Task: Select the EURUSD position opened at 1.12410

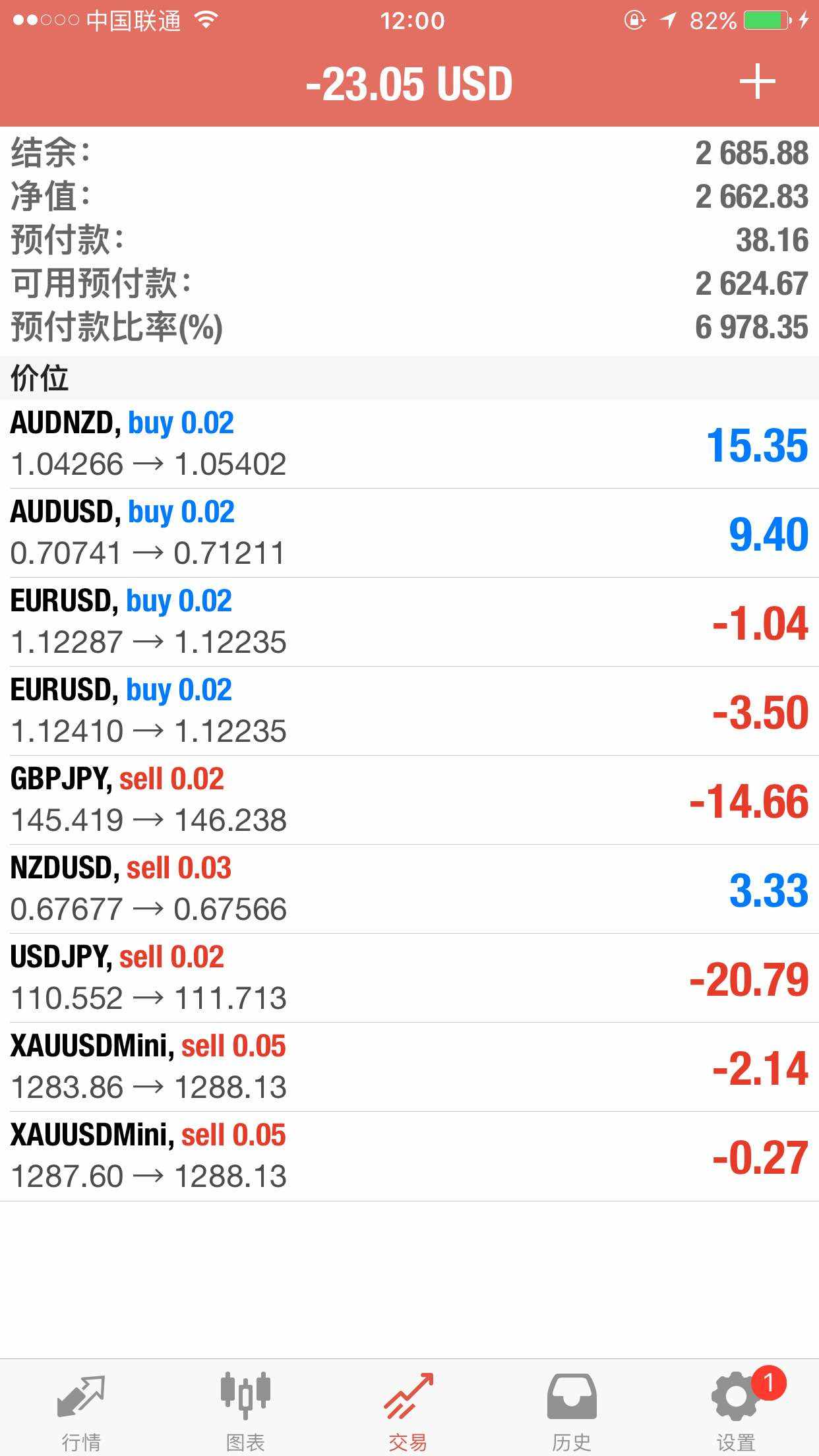Action: (409, 712)
